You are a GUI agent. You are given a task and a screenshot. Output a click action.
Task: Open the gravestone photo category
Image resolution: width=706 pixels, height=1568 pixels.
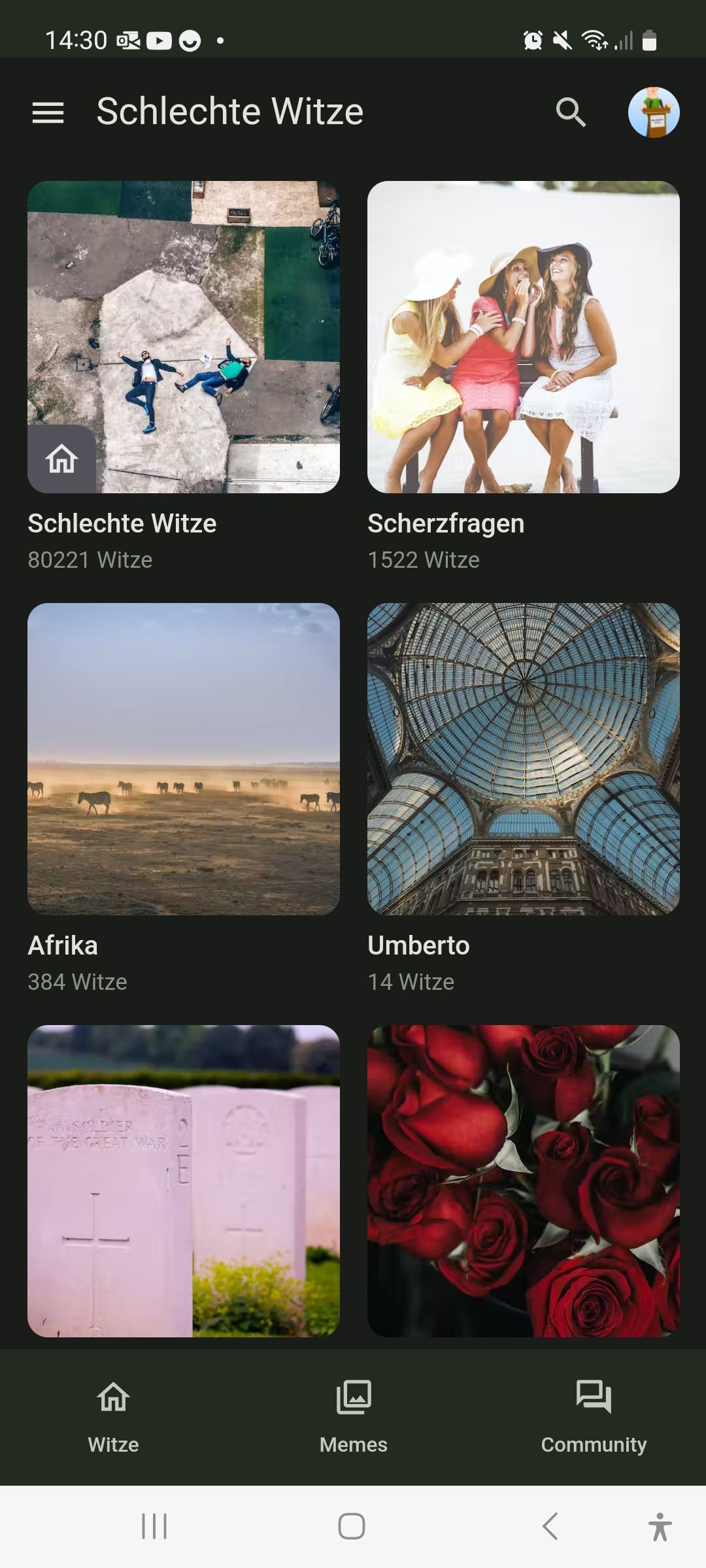tap(184, 1181)
